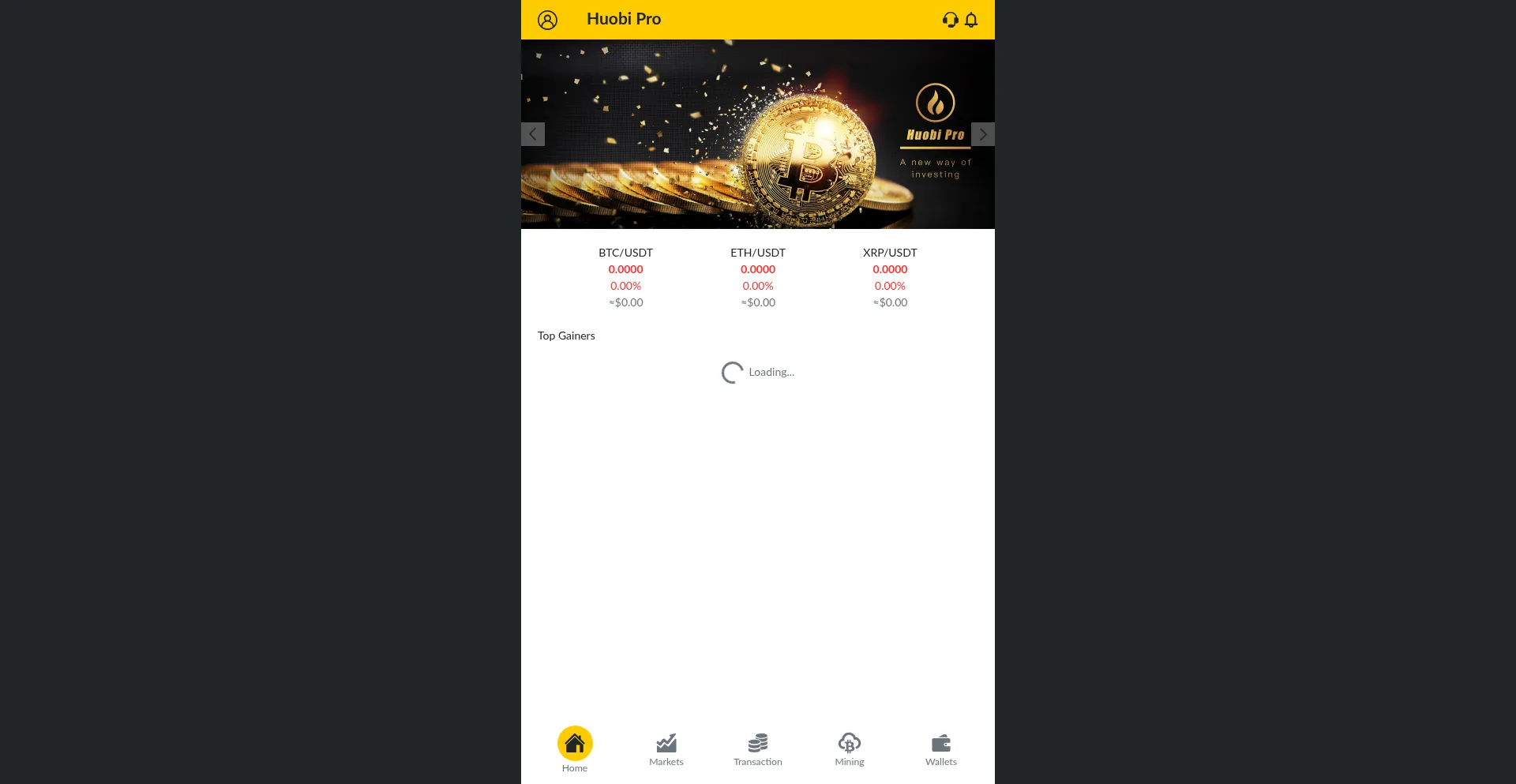This screenshot has height=784, width=1516.
Task: Open the XRP/USDT pair
Action: point(890,276)
